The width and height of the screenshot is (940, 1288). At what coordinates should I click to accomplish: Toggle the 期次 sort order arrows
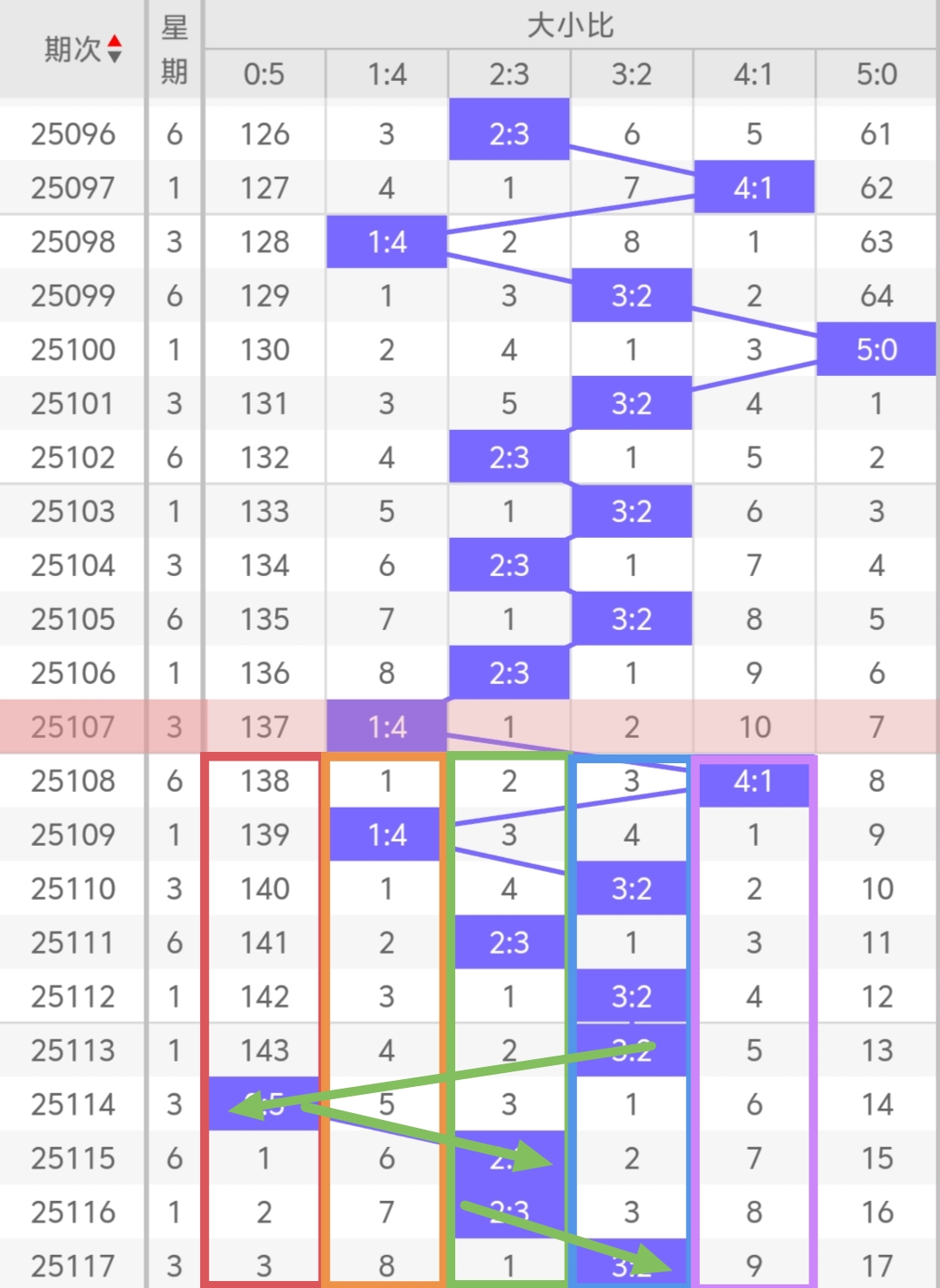[114, 50]
